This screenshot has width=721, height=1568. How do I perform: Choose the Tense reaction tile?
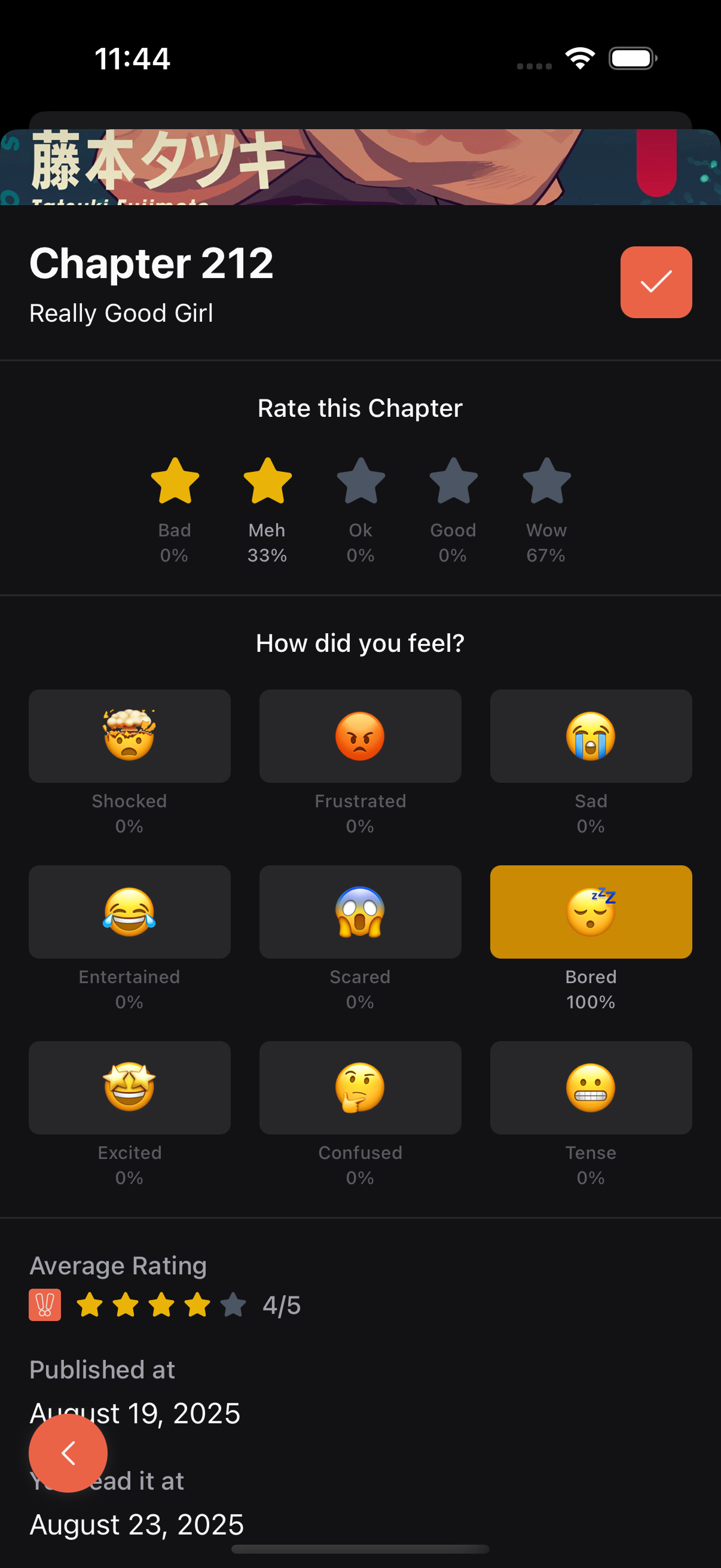(x=591, y=1088)
